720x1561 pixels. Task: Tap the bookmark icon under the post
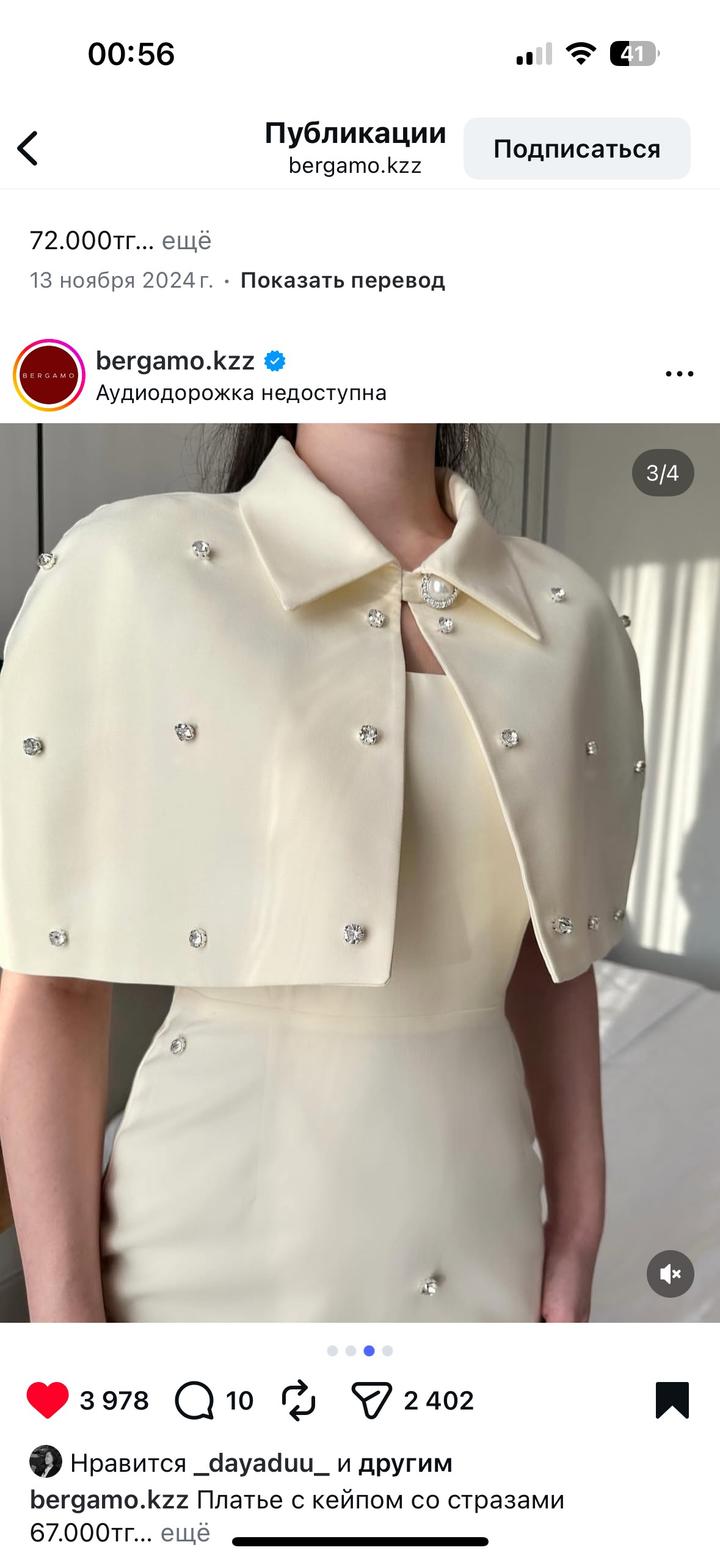point(672,1400)
